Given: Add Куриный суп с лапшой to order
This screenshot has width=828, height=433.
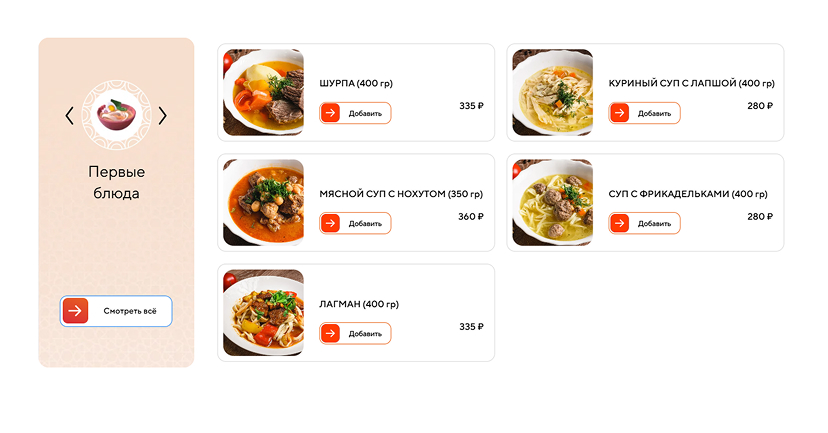Looking at the screenshot, I should (645, 113).
